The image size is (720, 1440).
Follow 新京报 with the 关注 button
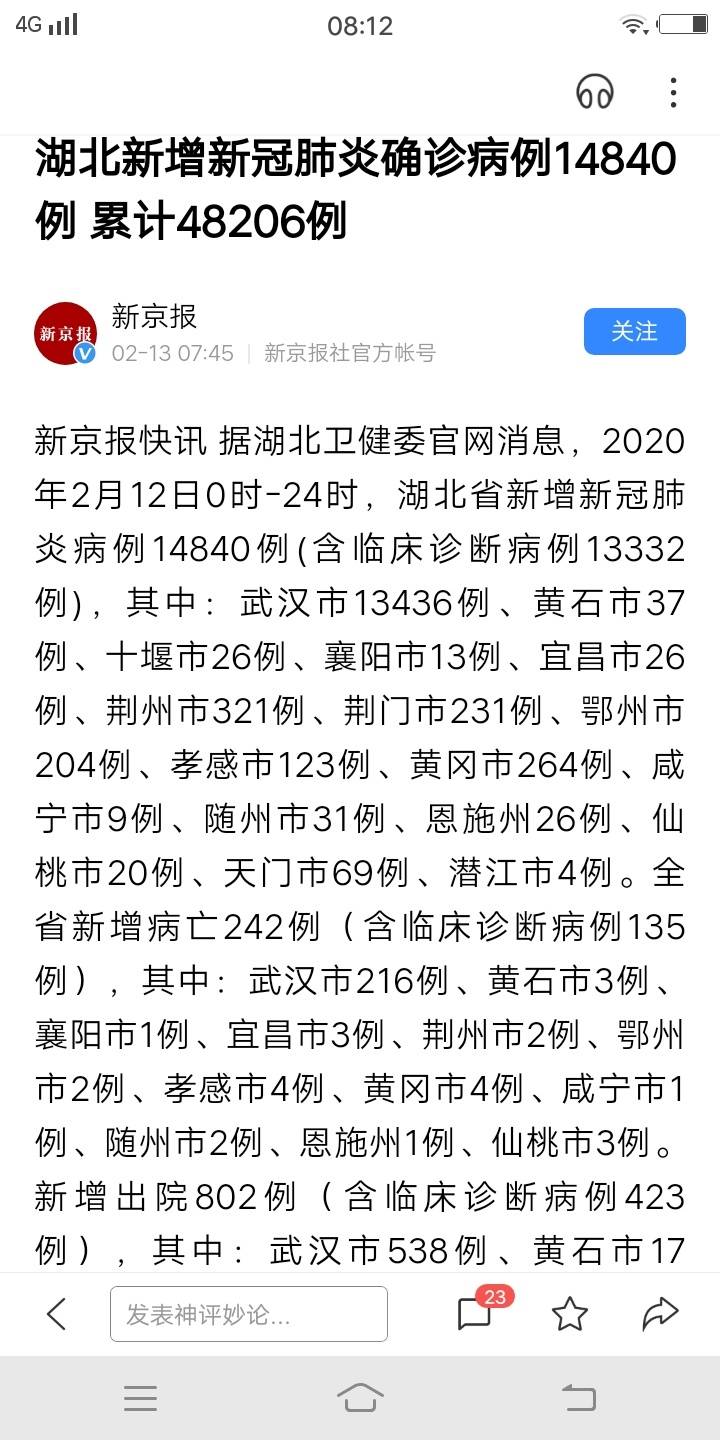click(x=634, y=331)
